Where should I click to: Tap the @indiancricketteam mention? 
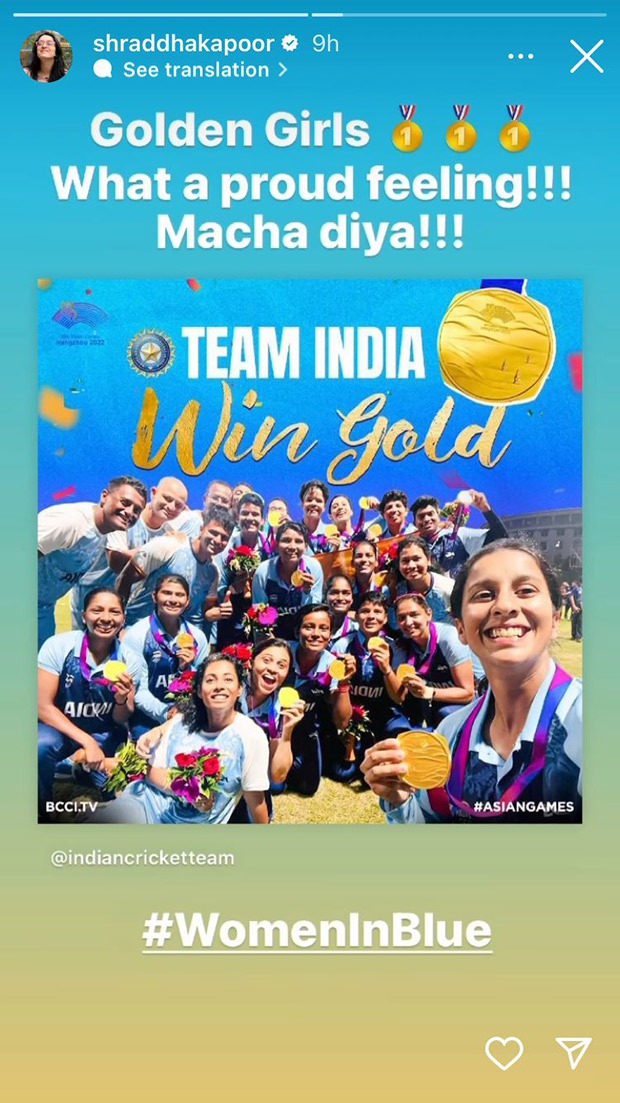click(x=143, y=858)
